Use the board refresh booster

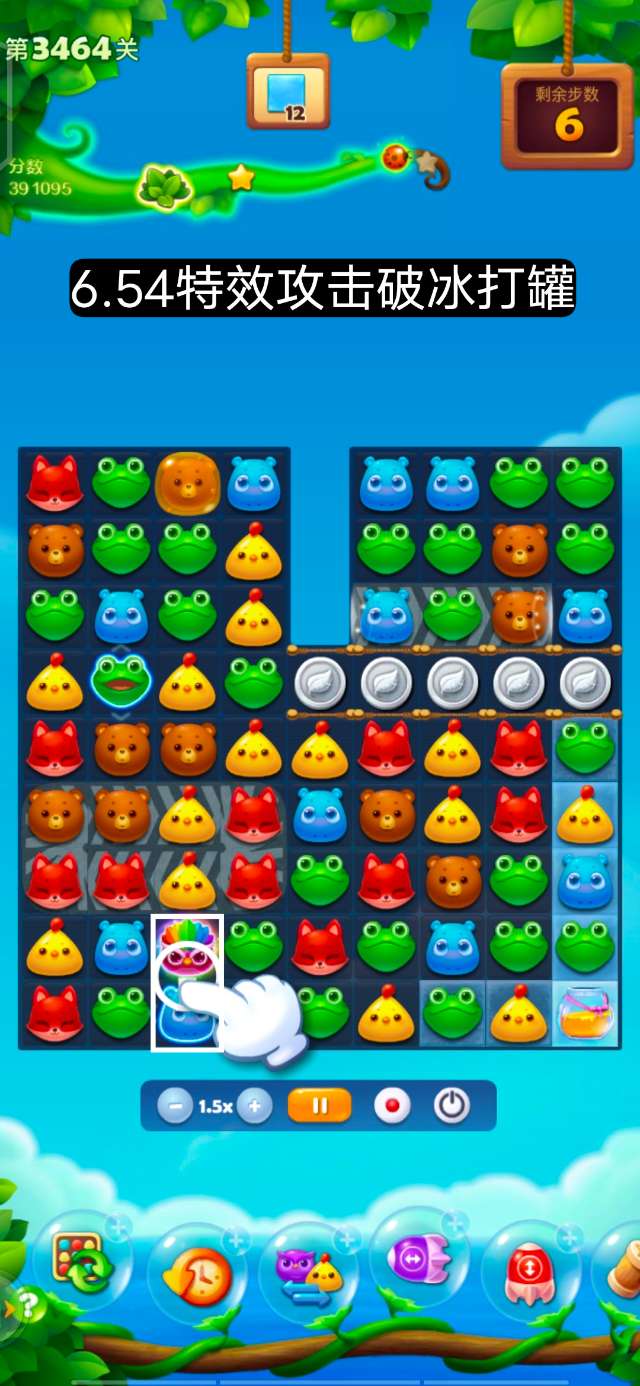(x=81, y=1262)
